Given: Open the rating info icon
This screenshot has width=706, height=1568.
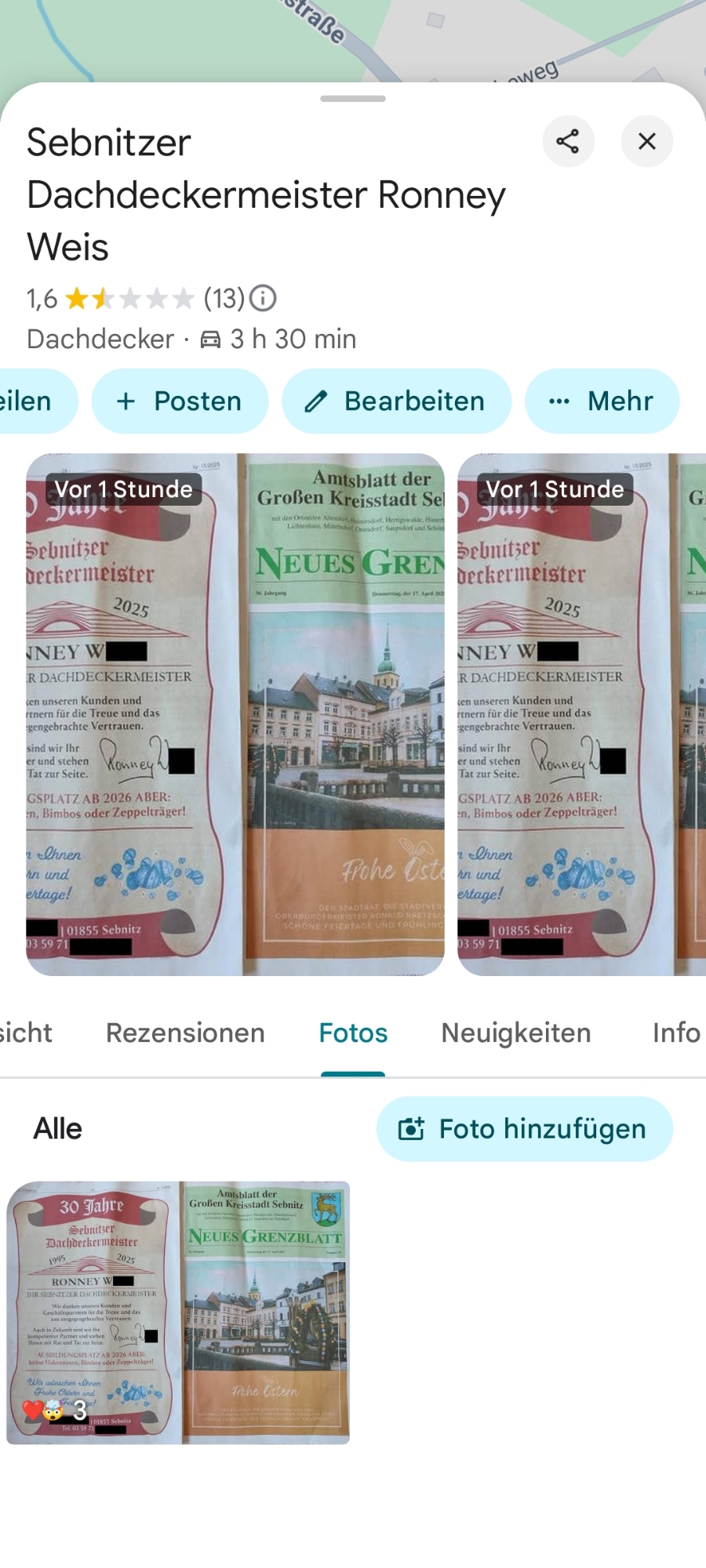Looking at the screenshot, I should coord(263,298).
